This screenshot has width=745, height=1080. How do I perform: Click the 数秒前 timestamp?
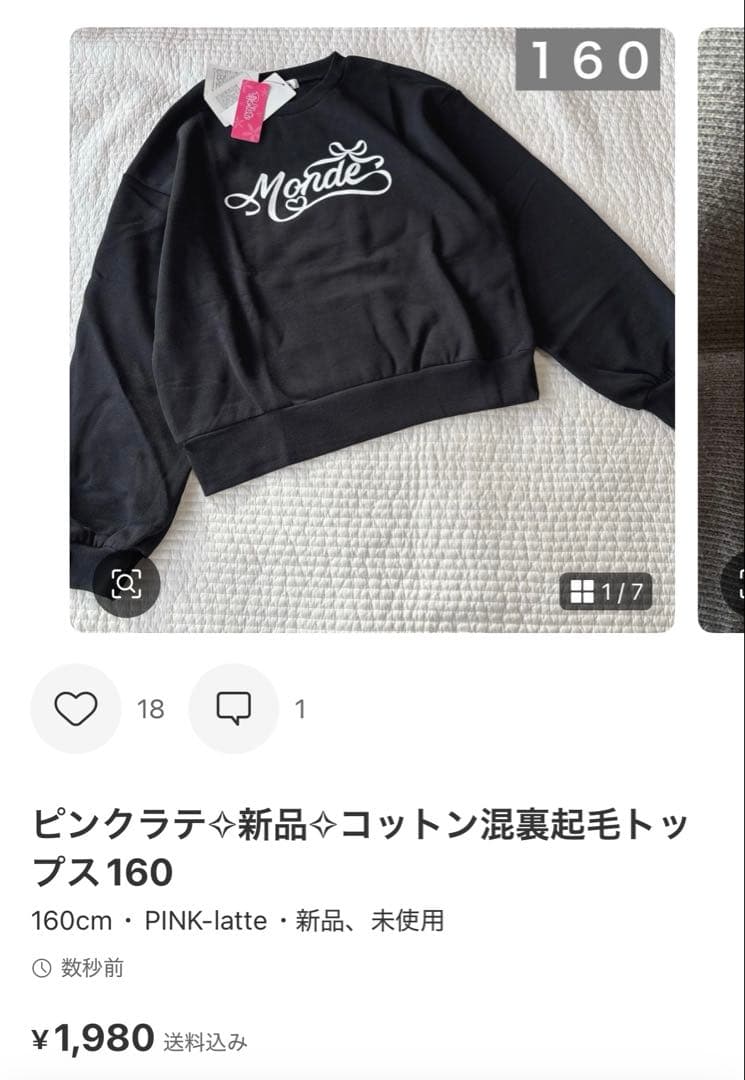(x=82, y=968)
